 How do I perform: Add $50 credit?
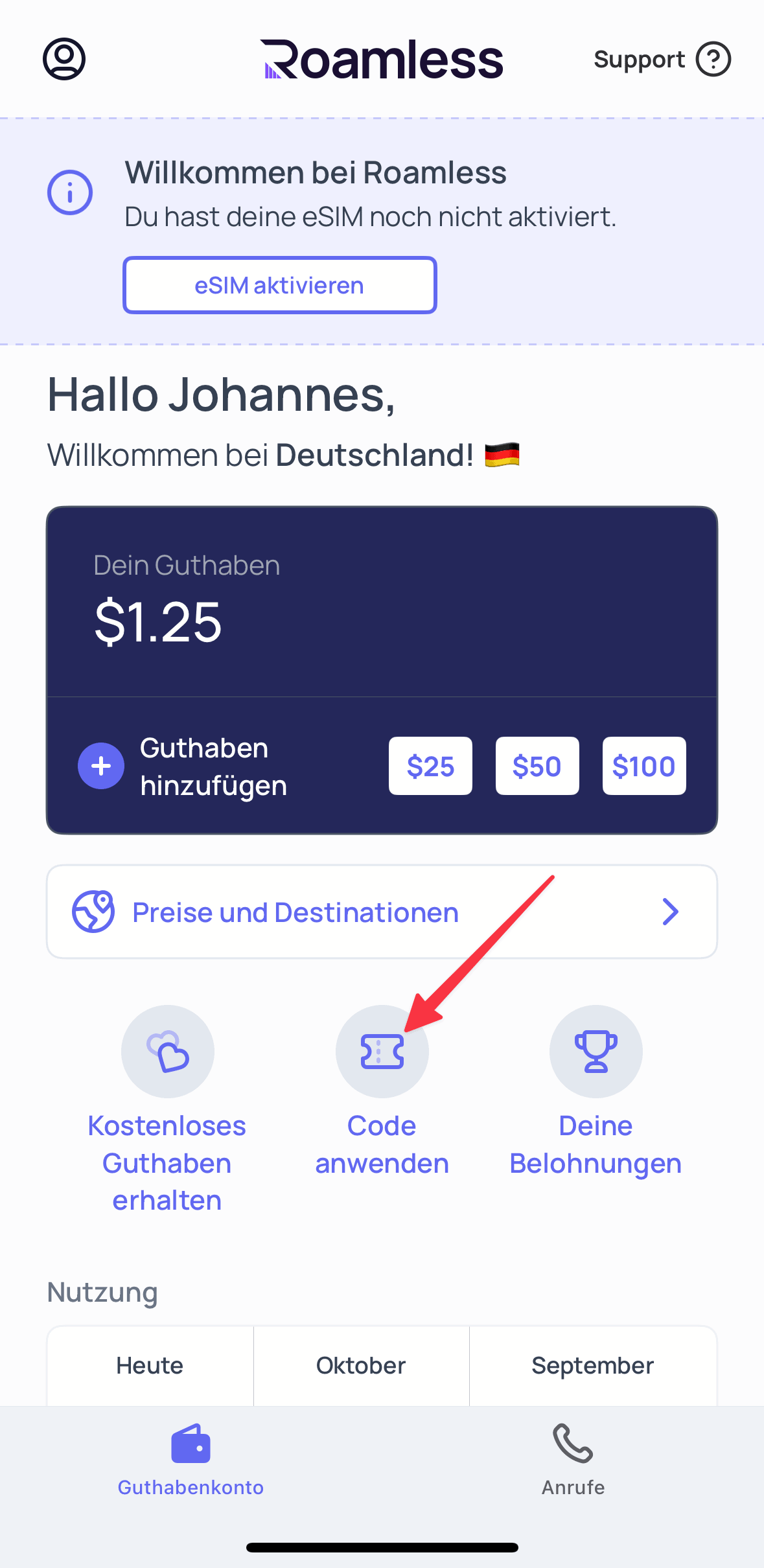[537, 766]
